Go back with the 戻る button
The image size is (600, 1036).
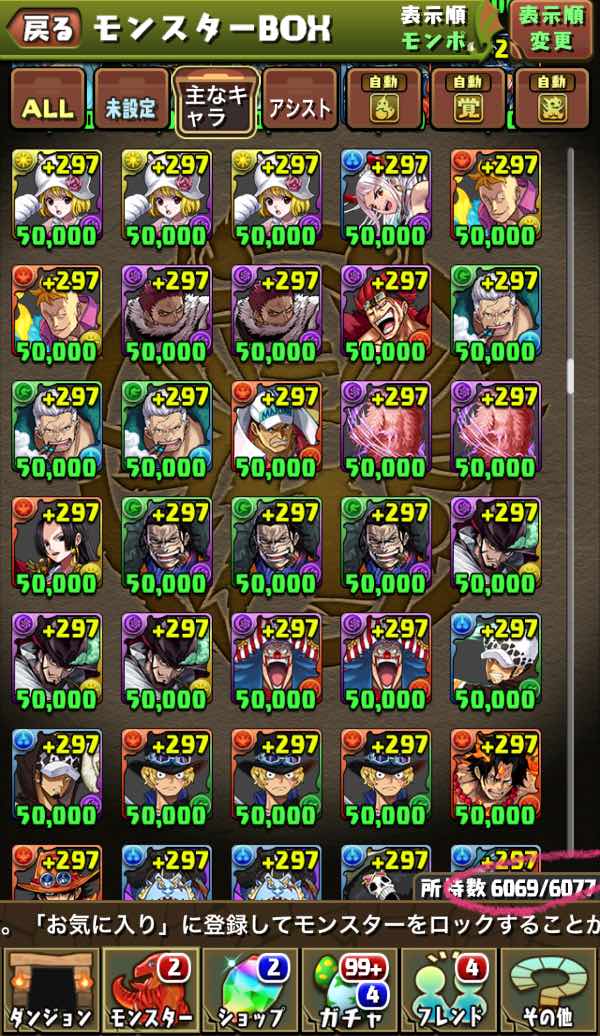[x=43, y=30]
